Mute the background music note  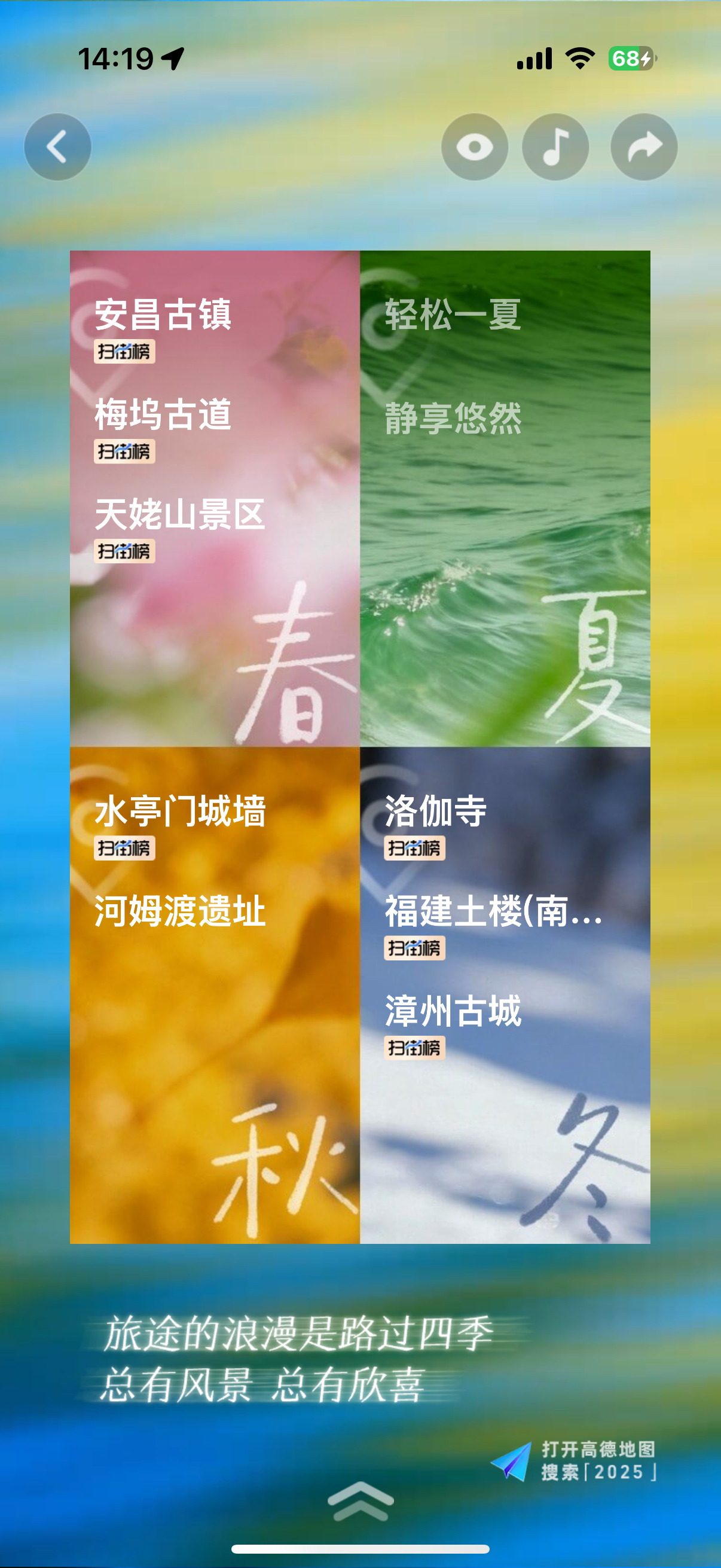[555, 147]
